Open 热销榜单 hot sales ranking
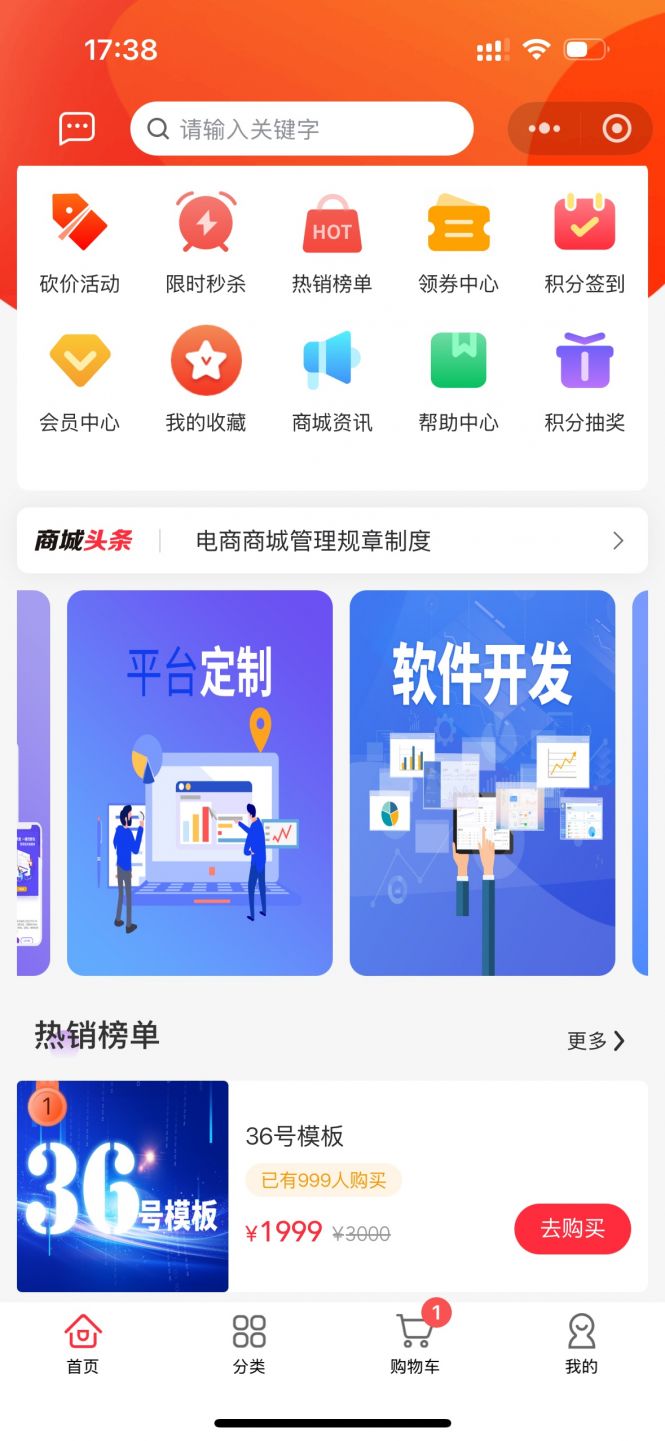The width and height of the screenshot is (665, 1441). click(332, 243)
